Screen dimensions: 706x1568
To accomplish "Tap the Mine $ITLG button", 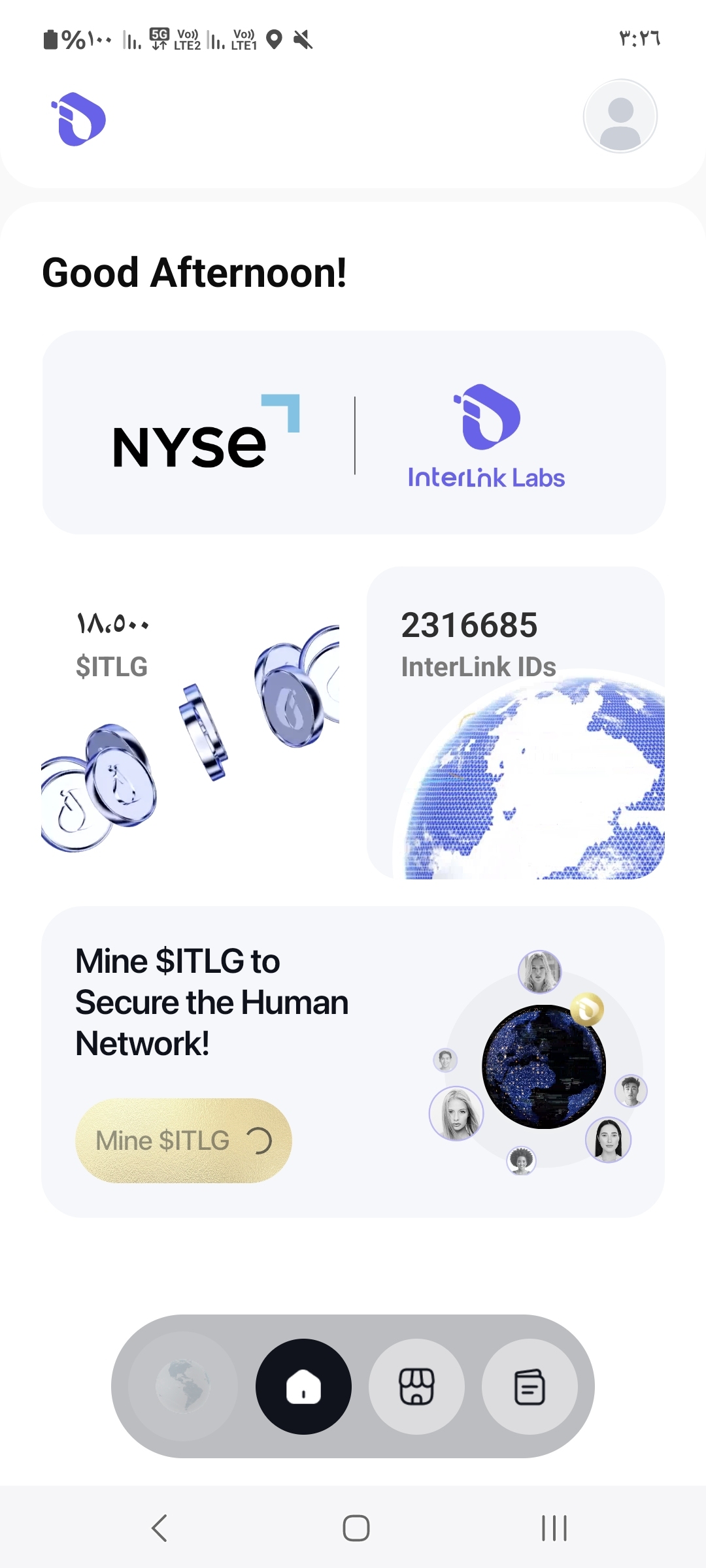I will click(184, 1140).
